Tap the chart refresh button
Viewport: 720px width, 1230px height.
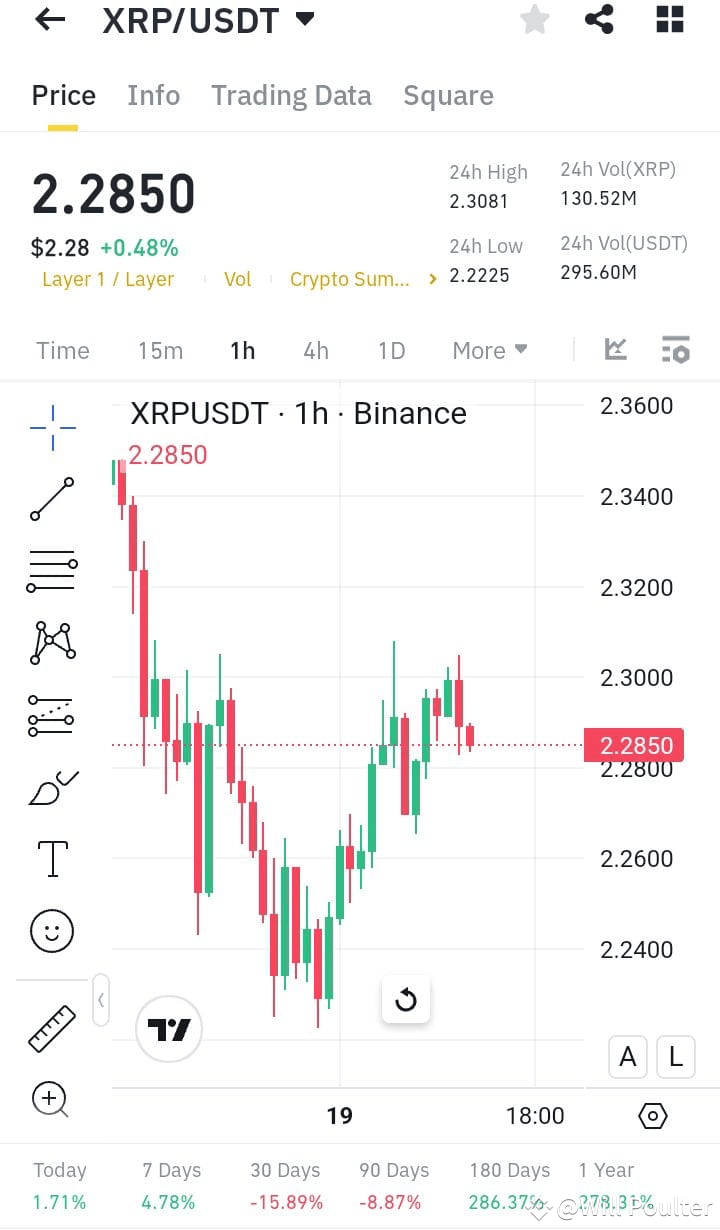click(x=406, y=999)
